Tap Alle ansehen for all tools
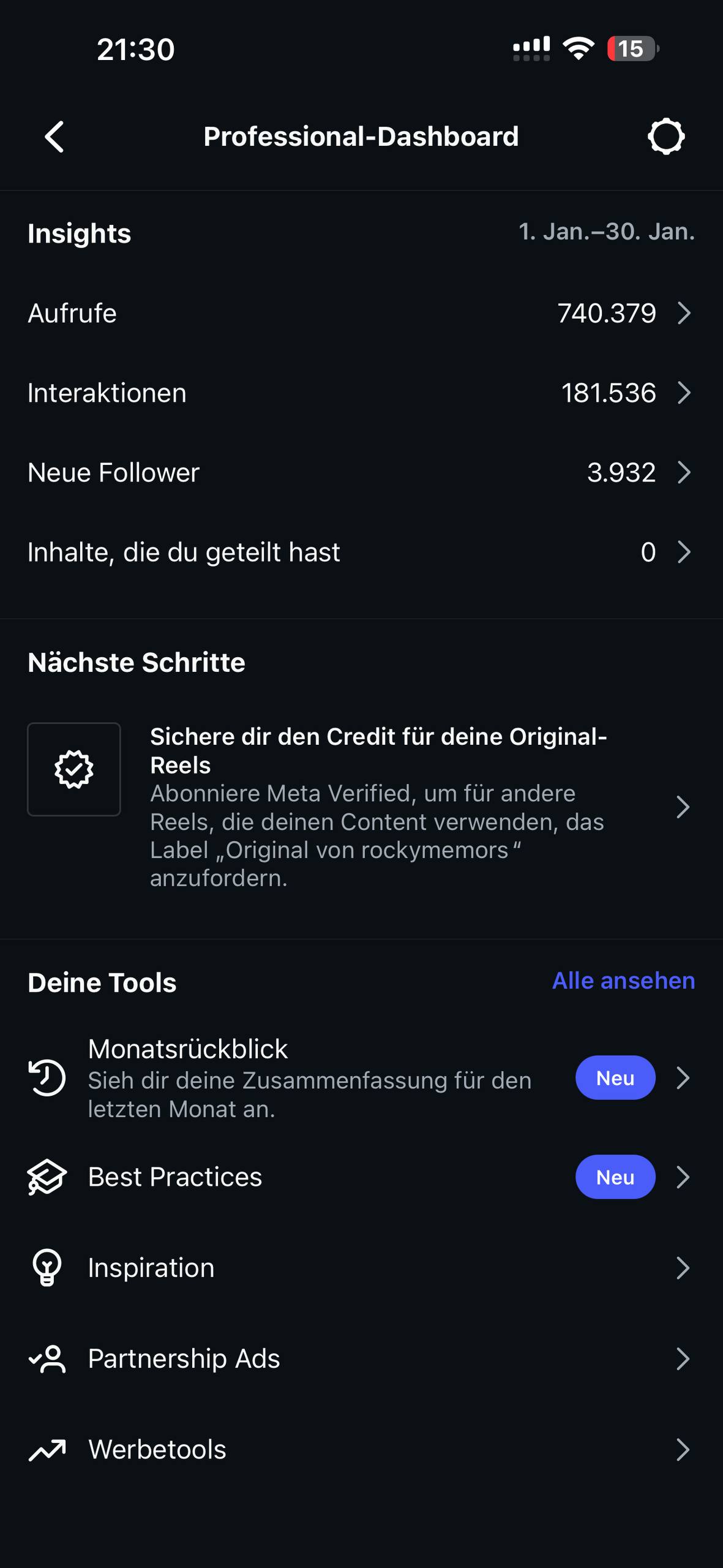This screenshot has height=1568, width=723. [x=623, y=981]
